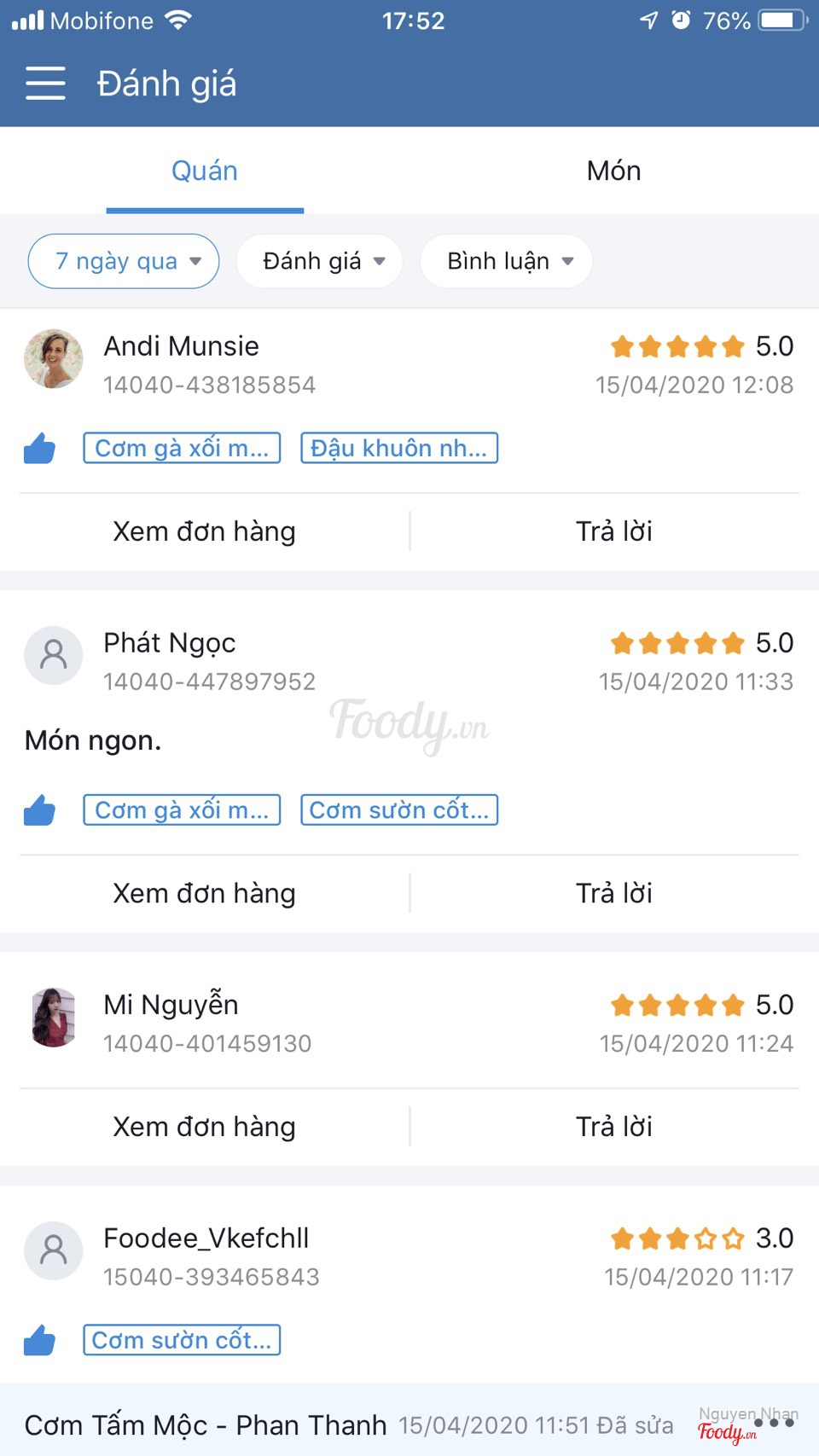Open Cơm sườn cốt... tag in Foodee_Vkefchll's review
The image size is (819, 1456).
point(182,1340)
